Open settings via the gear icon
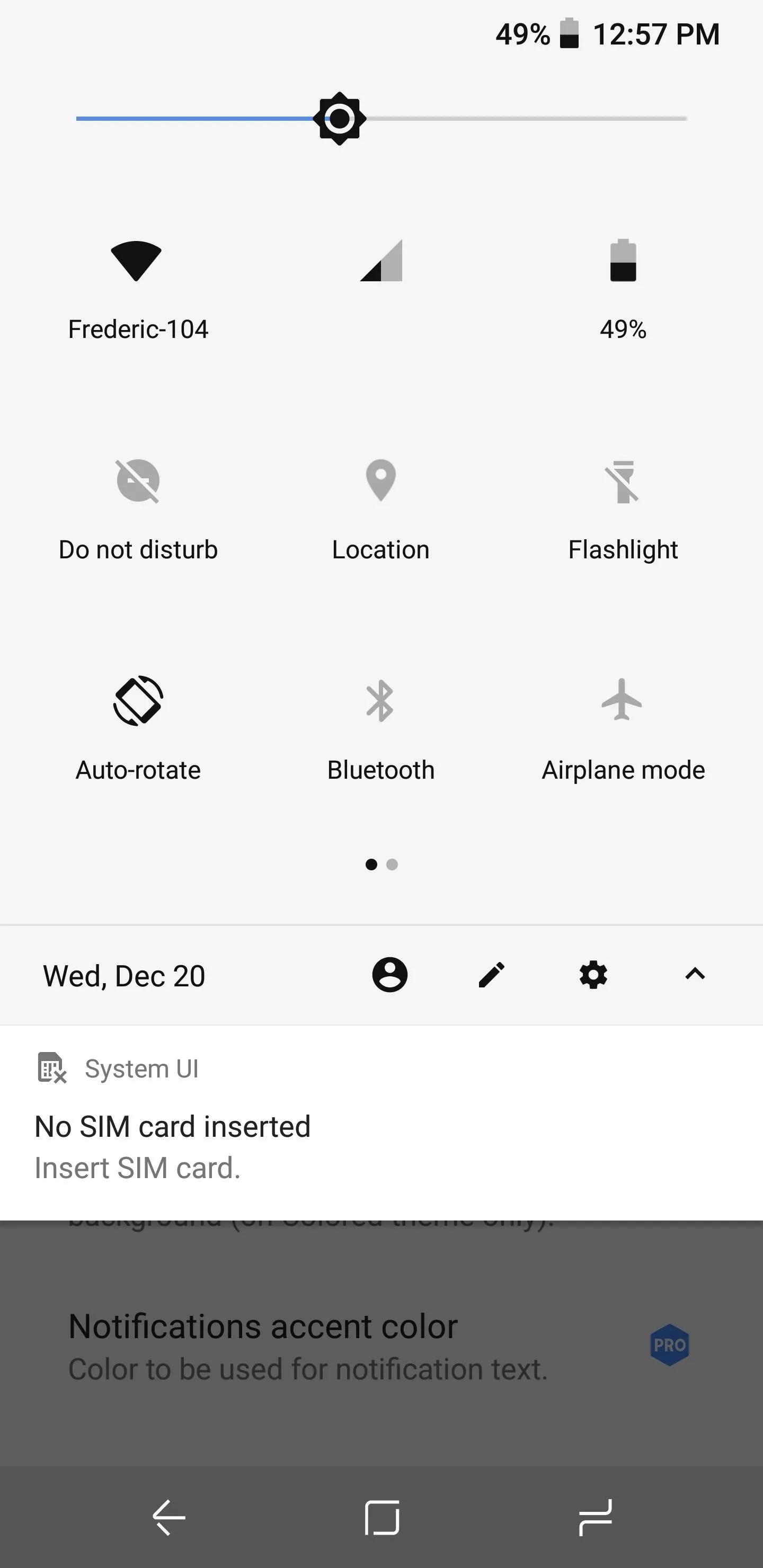The image size is (763, 1568). point(593,975)
